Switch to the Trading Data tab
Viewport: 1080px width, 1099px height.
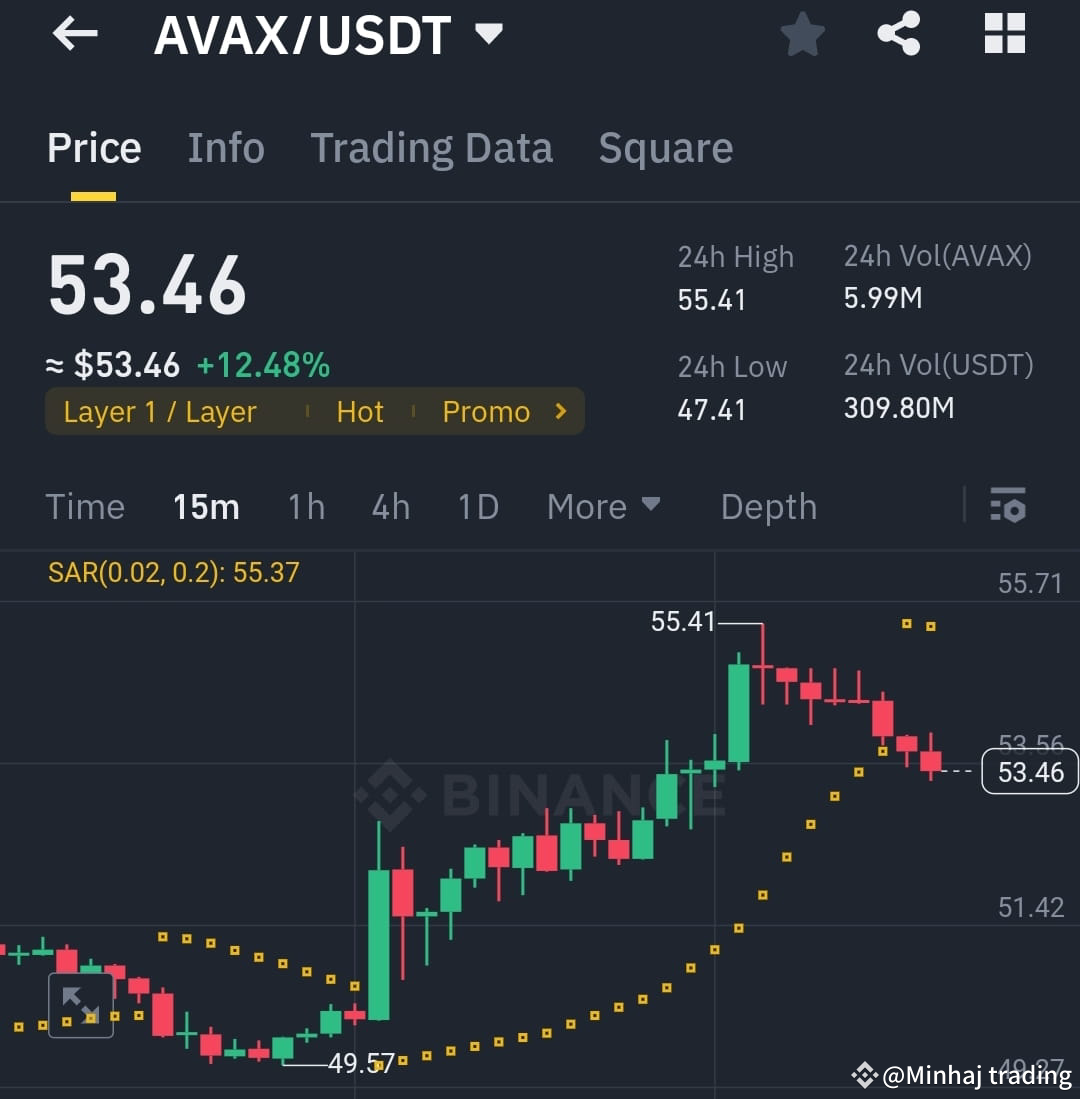[x=432, y=147]
